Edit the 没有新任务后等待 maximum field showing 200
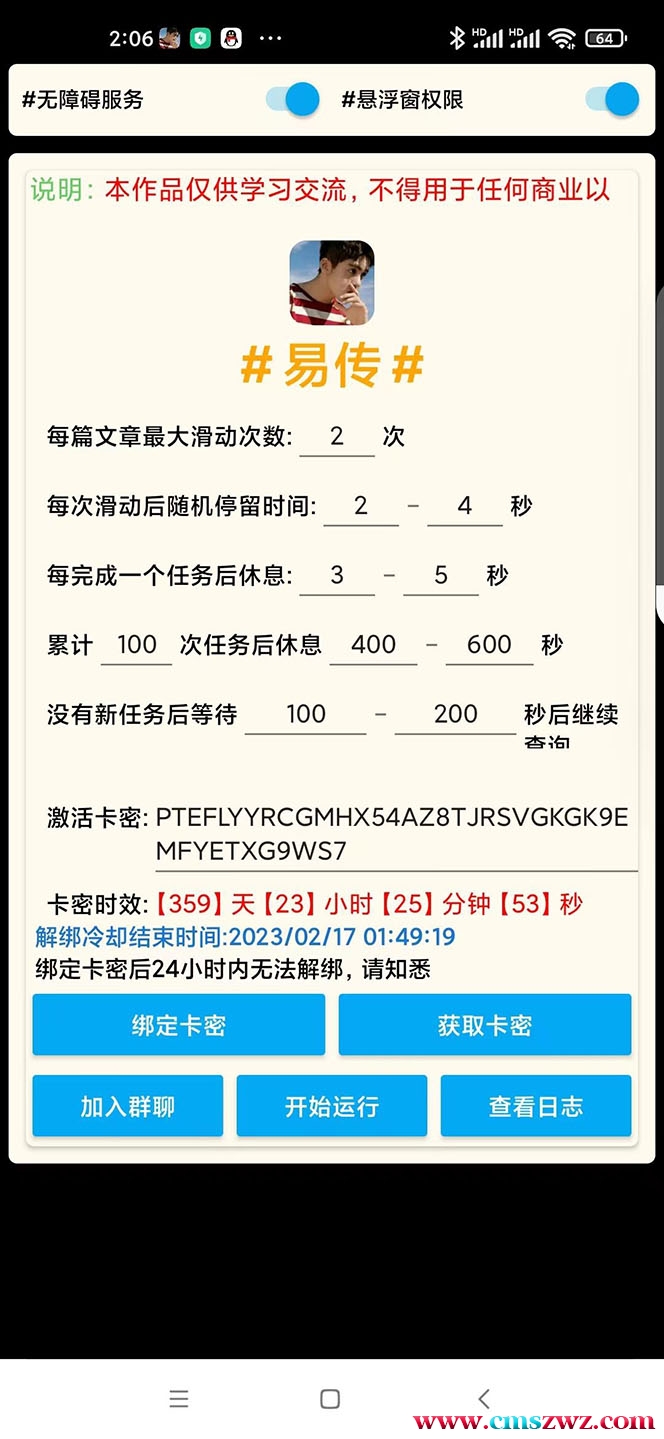 455,714
